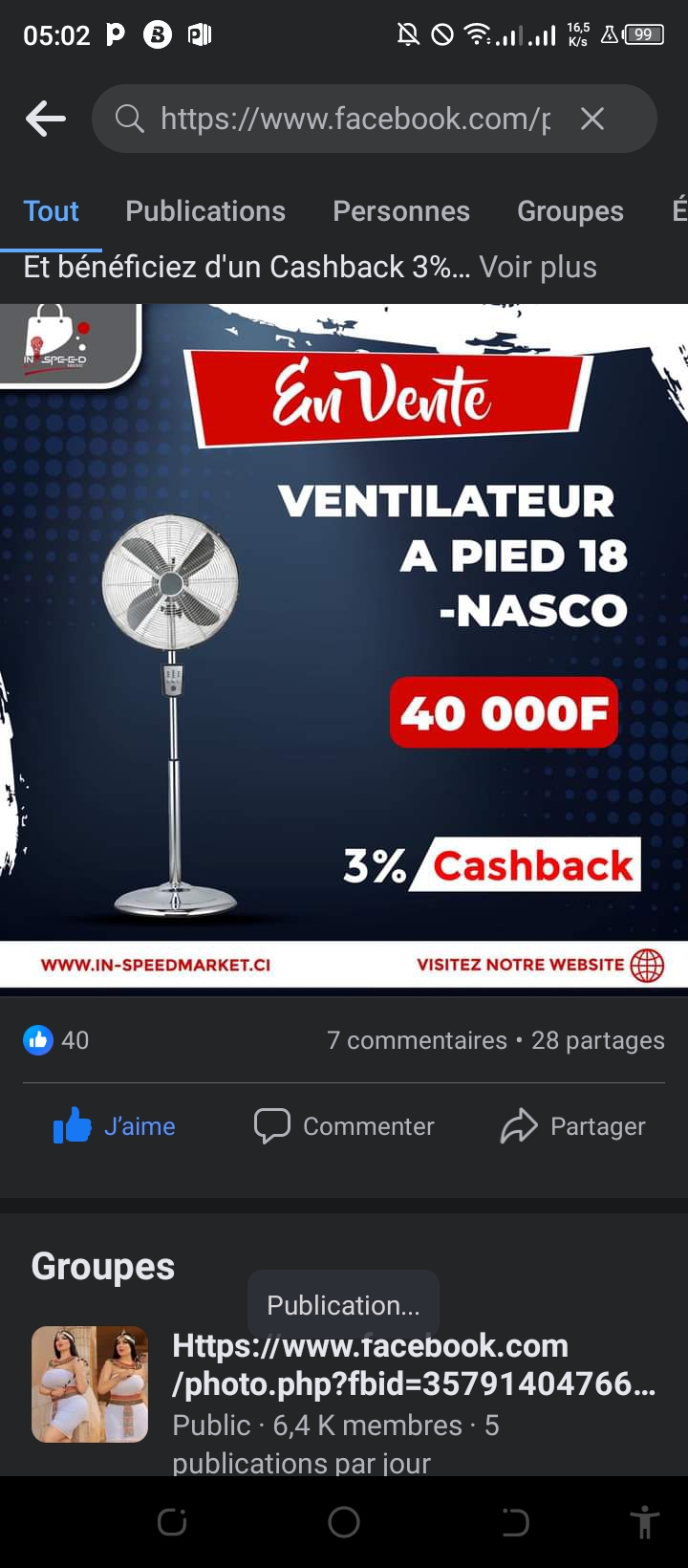Switch to the Publications tab

205,211
